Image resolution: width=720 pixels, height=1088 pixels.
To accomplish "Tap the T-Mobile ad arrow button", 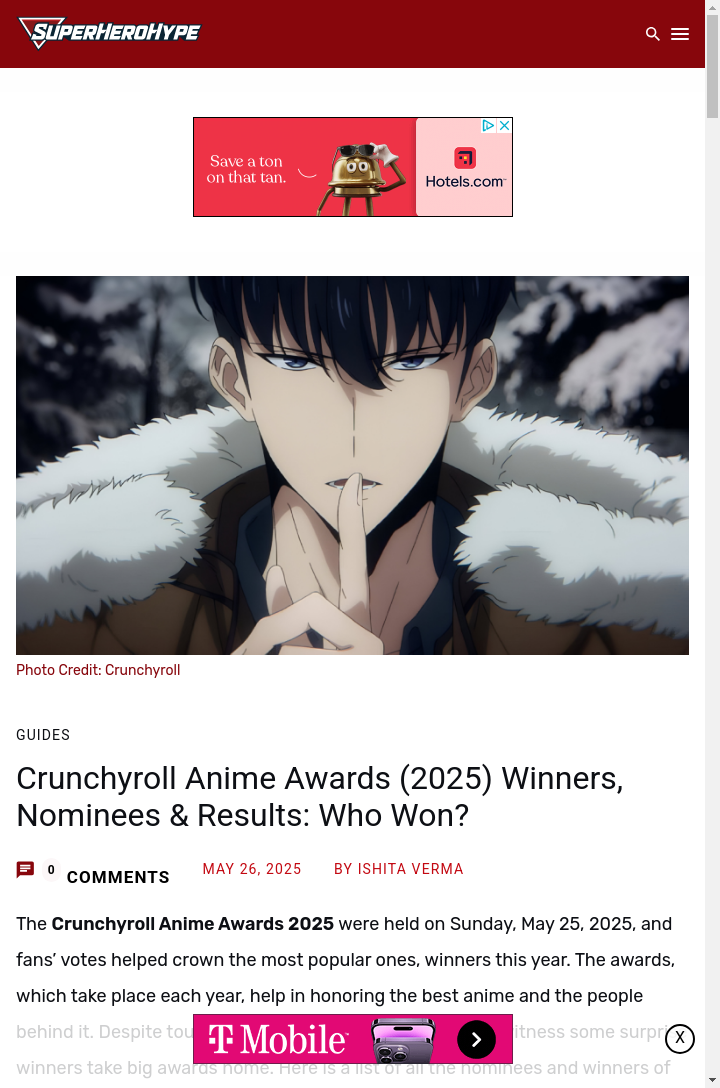I will coord(476,1040).
